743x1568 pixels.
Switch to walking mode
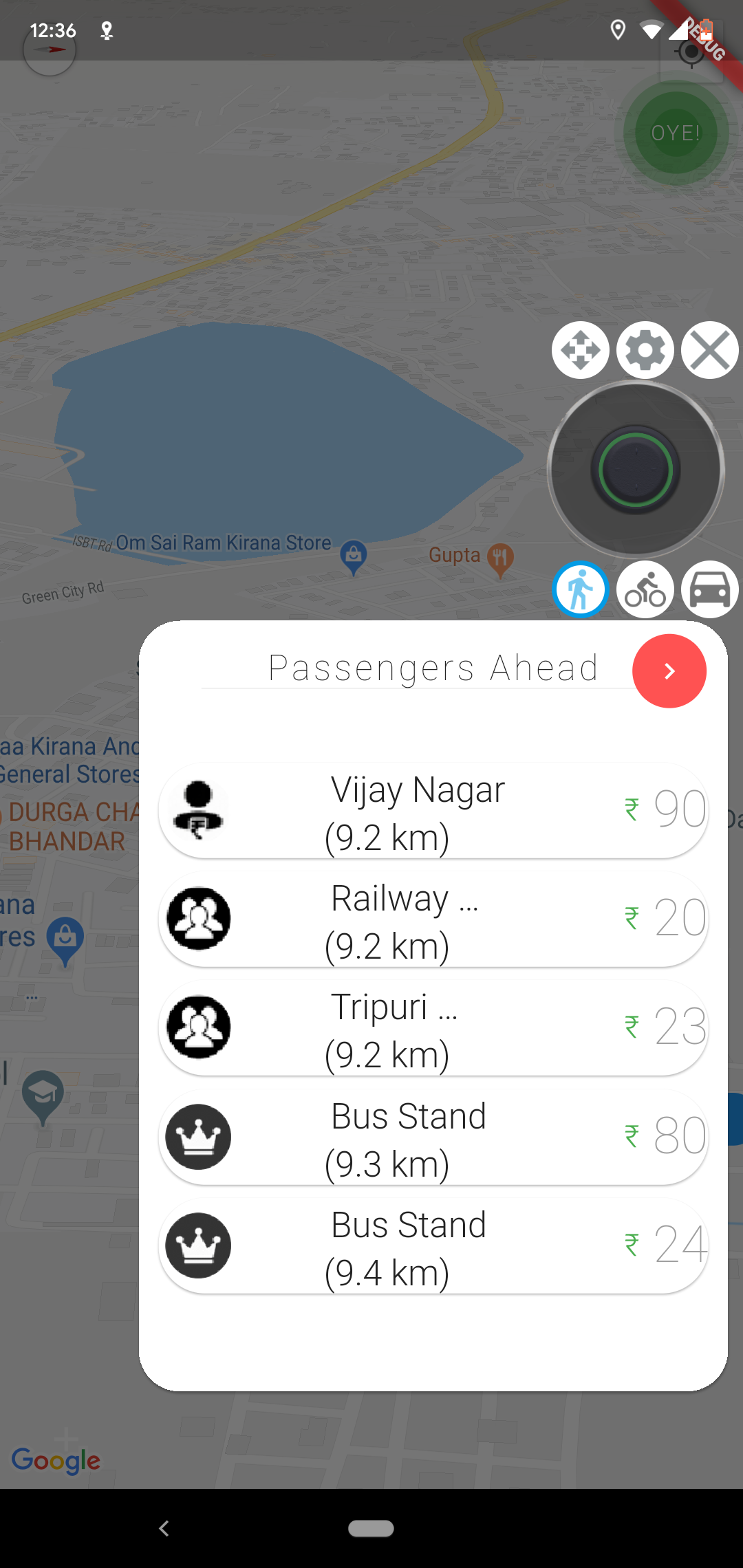[580, 589]
